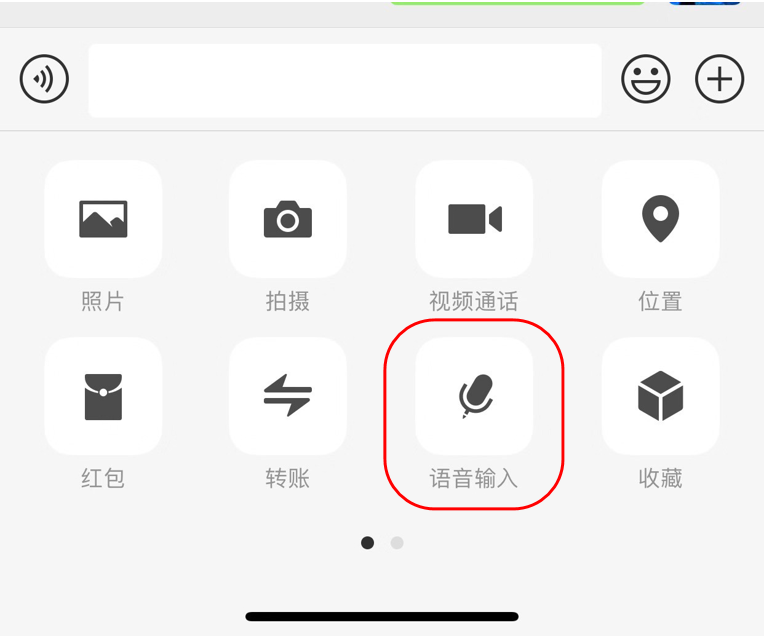
Task: Open 转账 to transfer money
Action: (x=288, y=396)
